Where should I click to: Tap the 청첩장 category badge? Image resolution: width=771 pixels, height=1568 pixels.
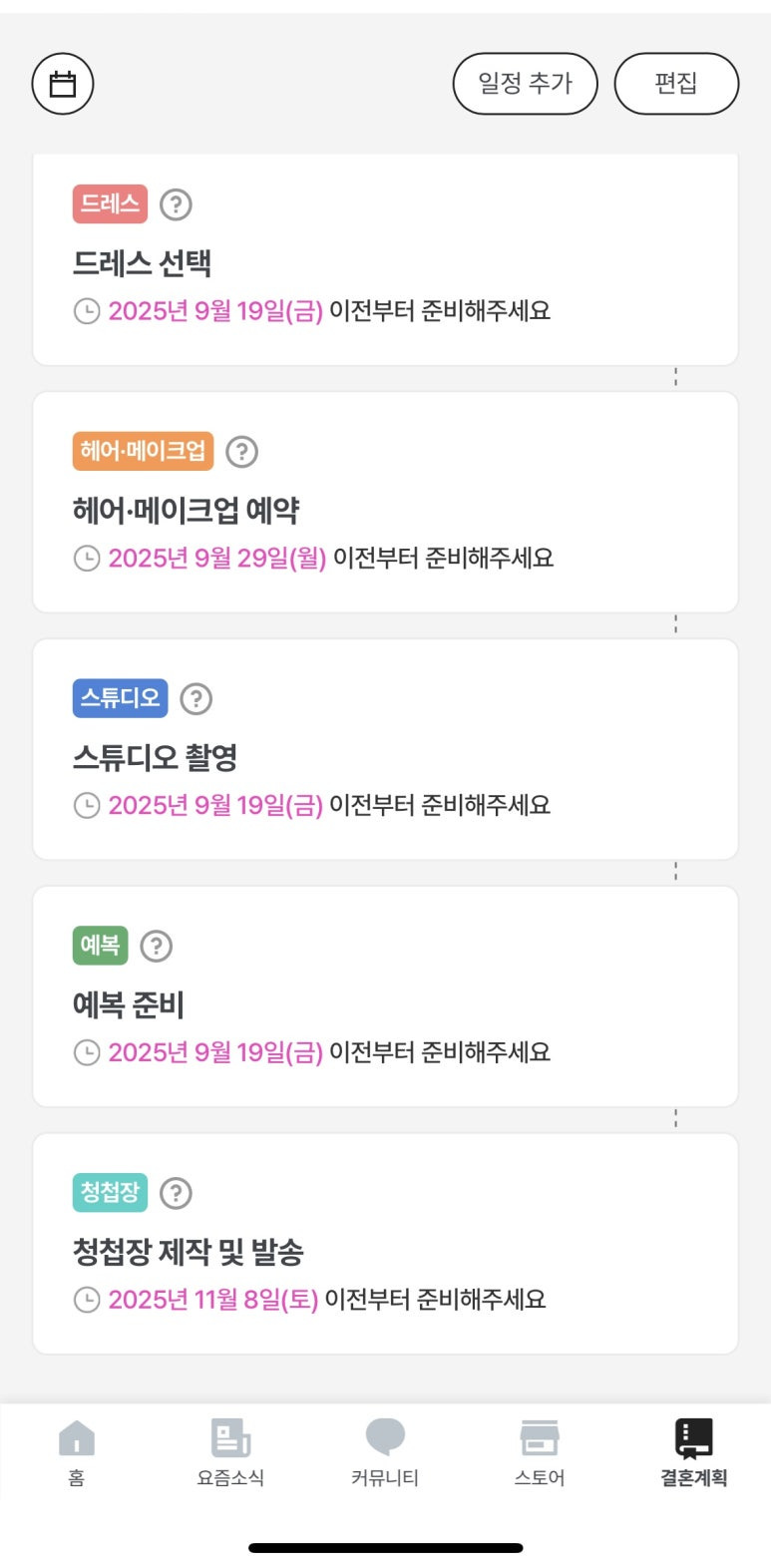110,1192
